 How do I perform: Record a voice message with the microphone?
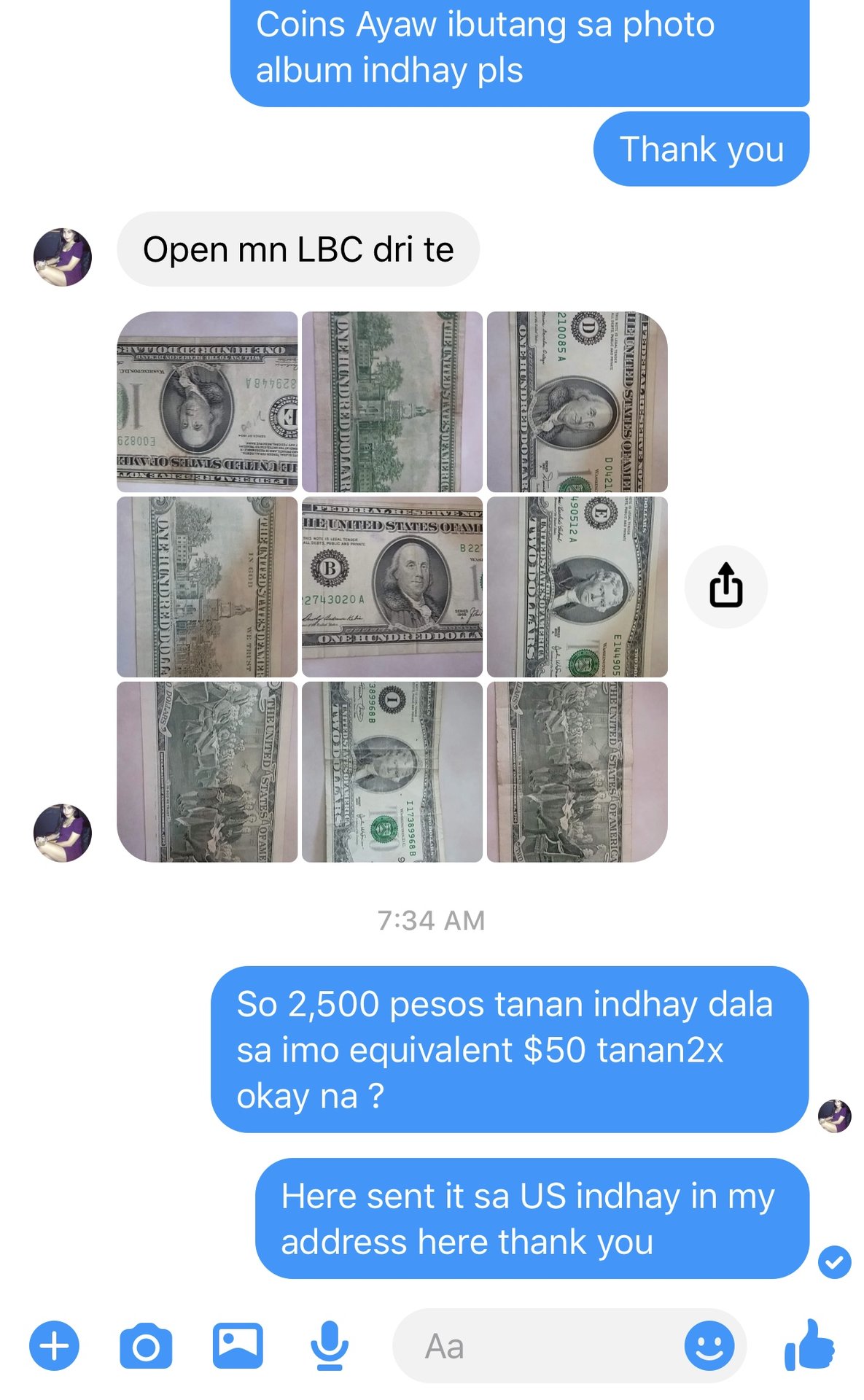(330, 1345)
